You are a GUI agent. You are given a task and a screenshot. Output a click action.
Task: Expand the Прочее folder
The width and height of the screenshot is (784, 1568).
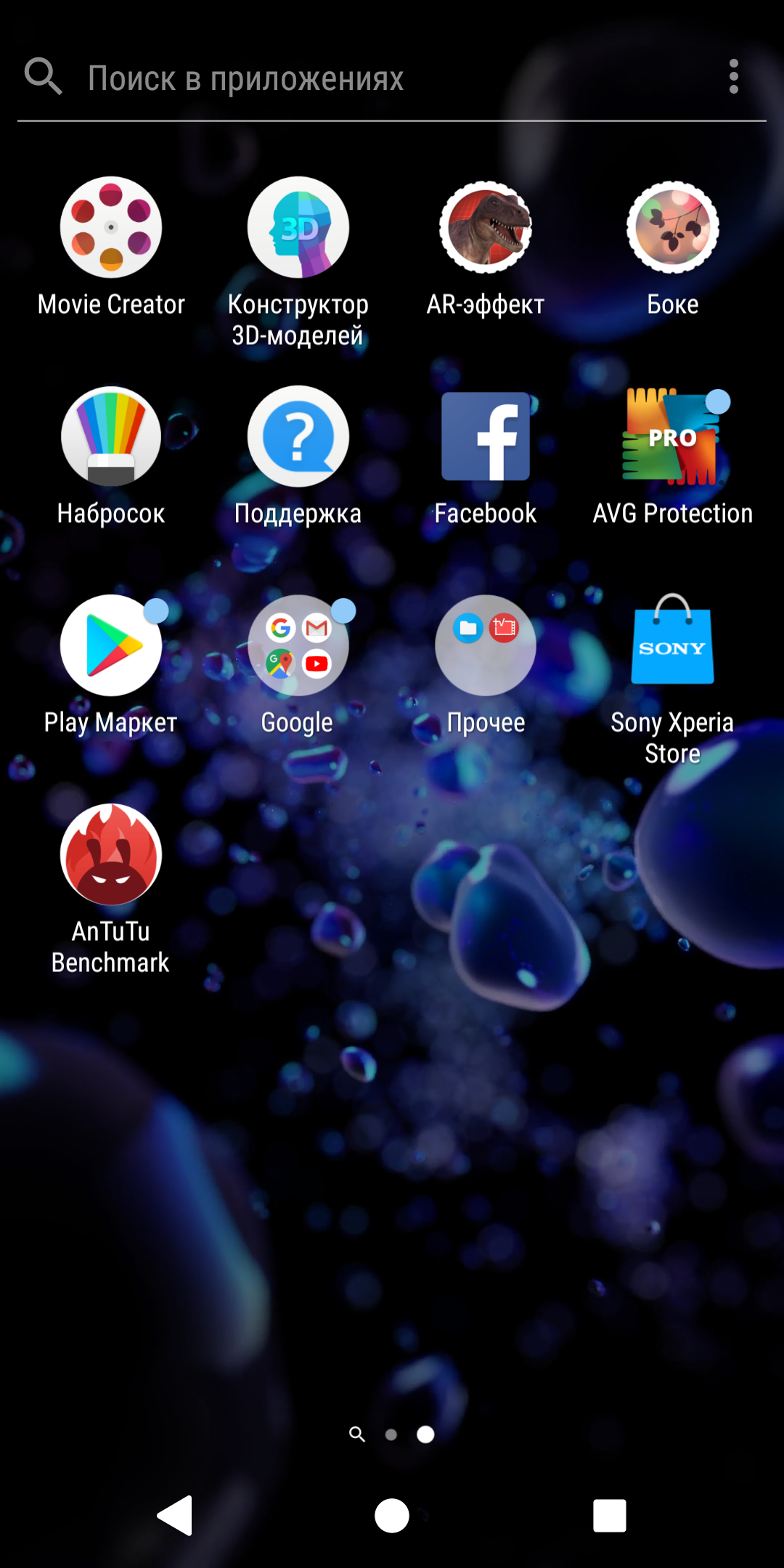[486, 646]
